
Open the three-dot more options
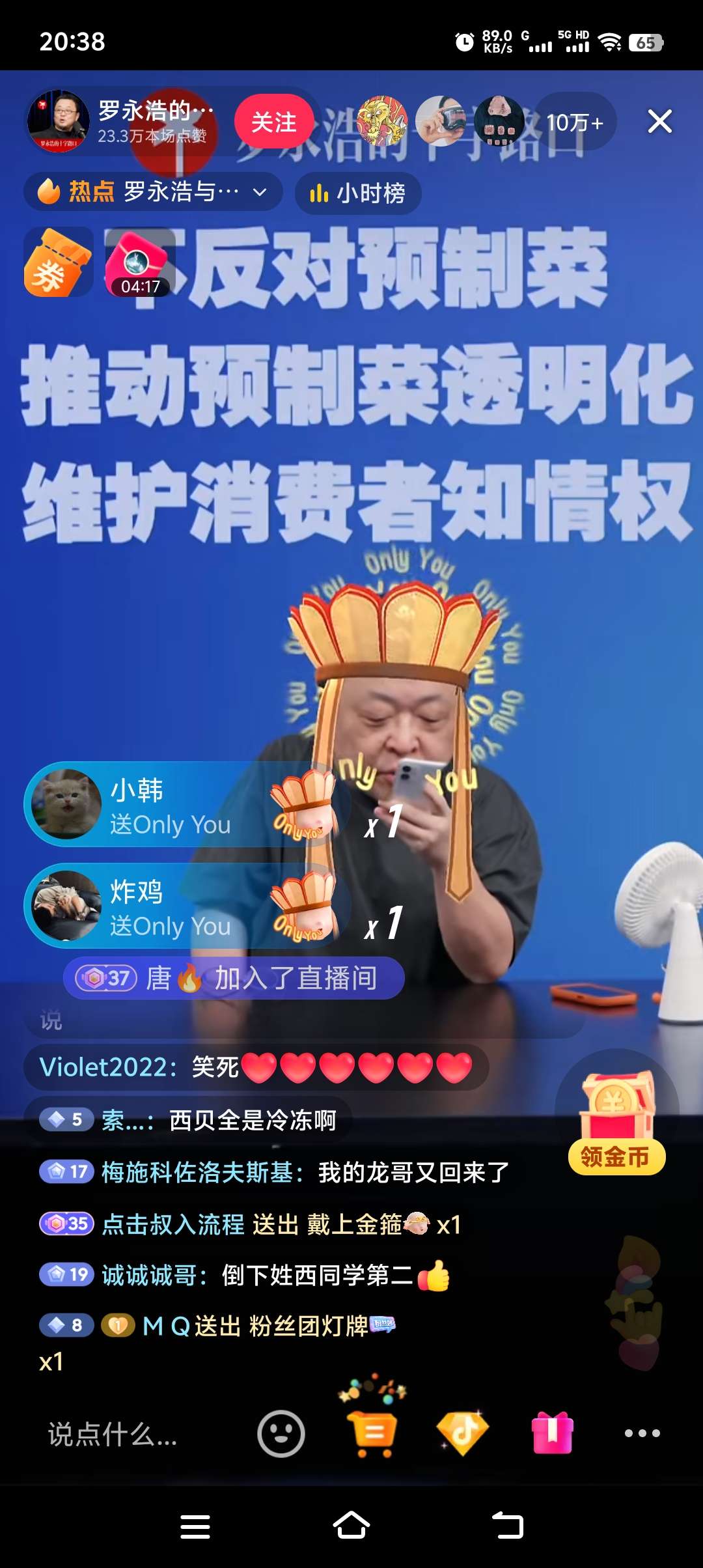point(642,1433)
